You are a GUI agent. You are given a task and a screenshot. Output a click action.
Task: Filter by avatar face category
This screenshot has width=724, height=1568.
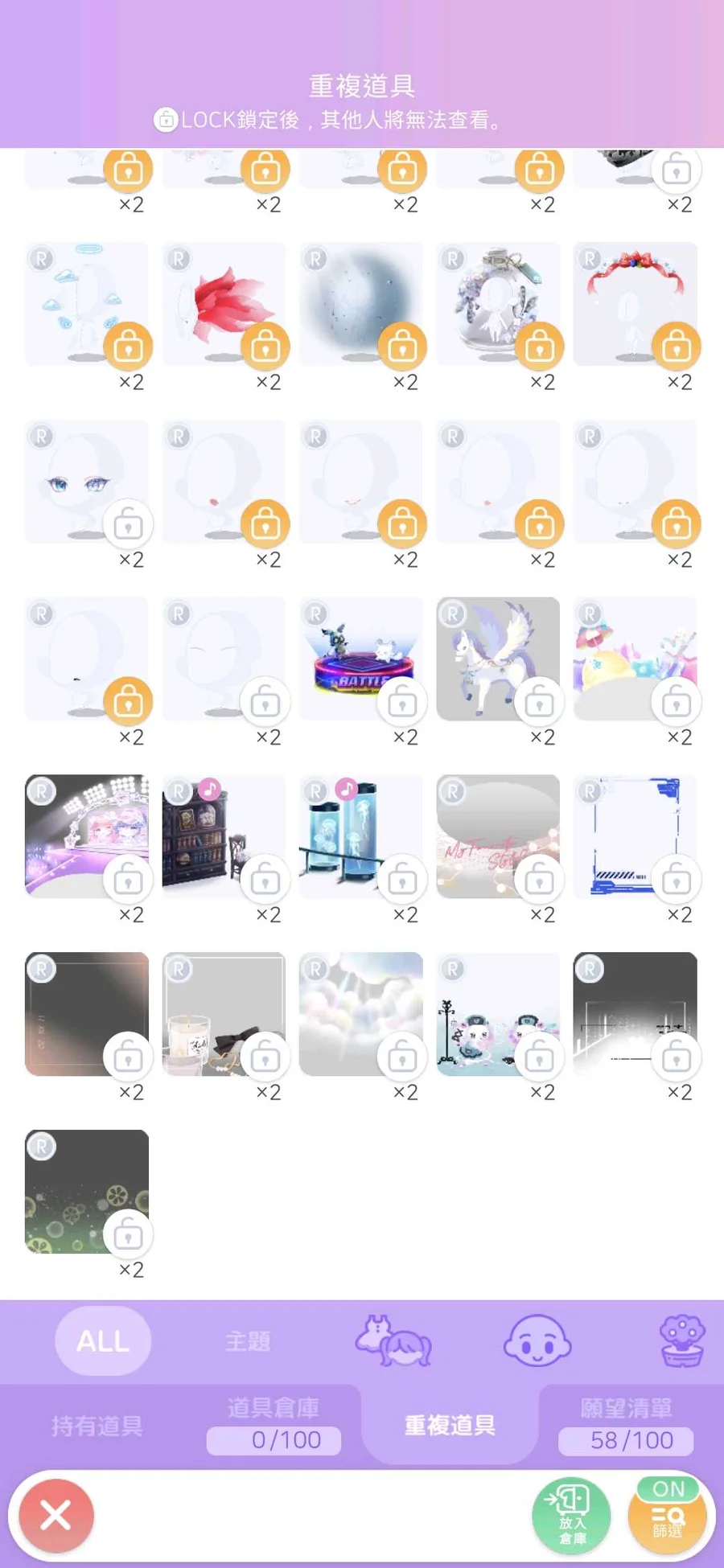click(x=537, y=1340)
